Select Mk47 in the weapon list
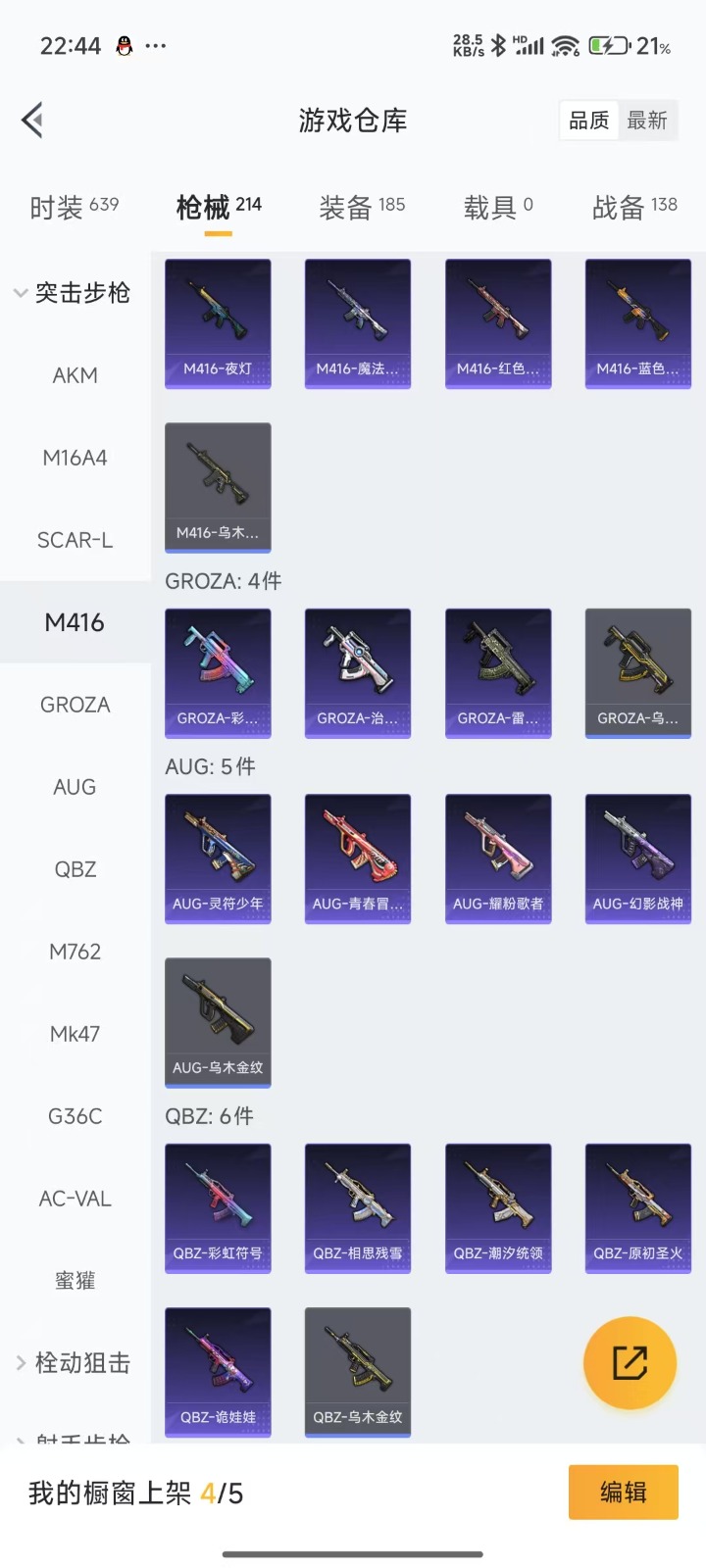Screen dimensions: 706x1568 pos(75,1034)
